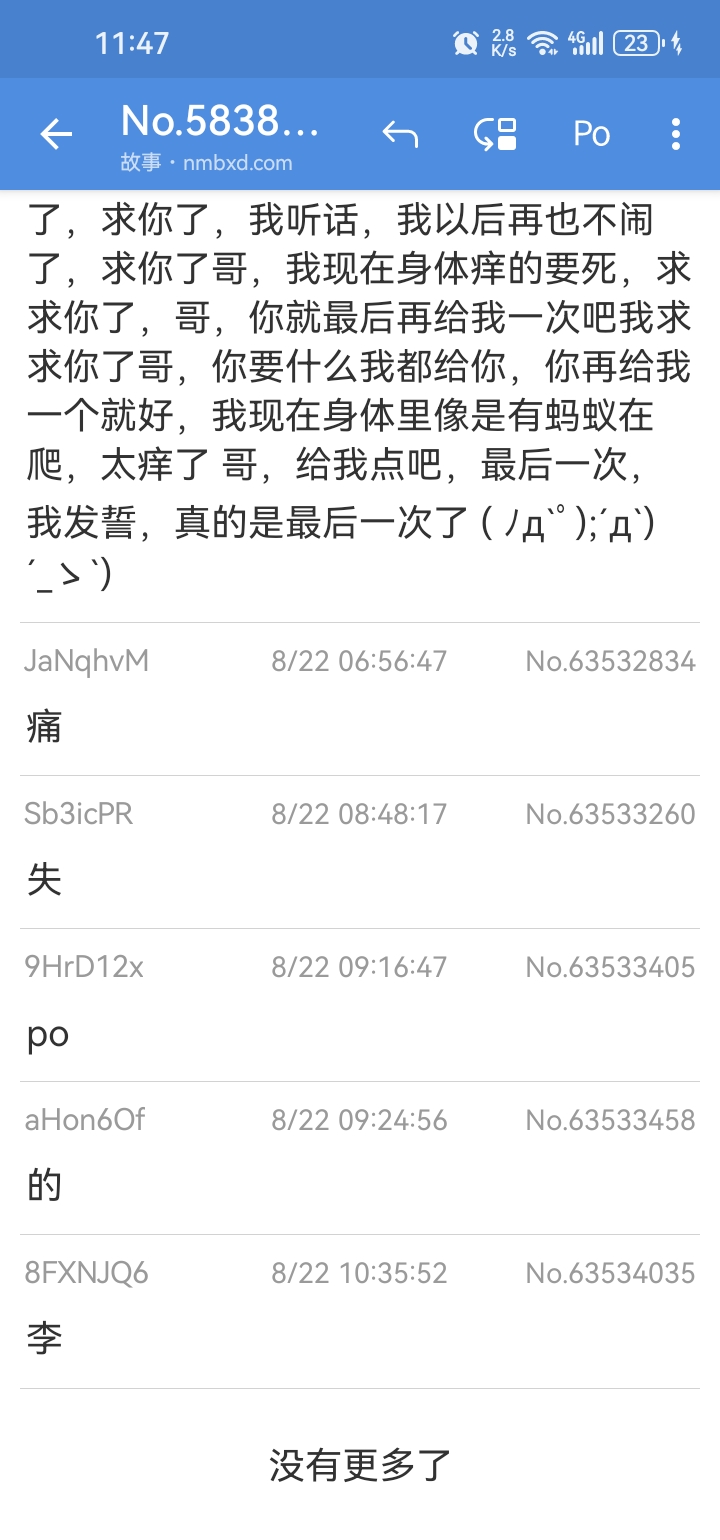Select the reply No.63534035 by 8FXNJQ6

pos(360,1311)
